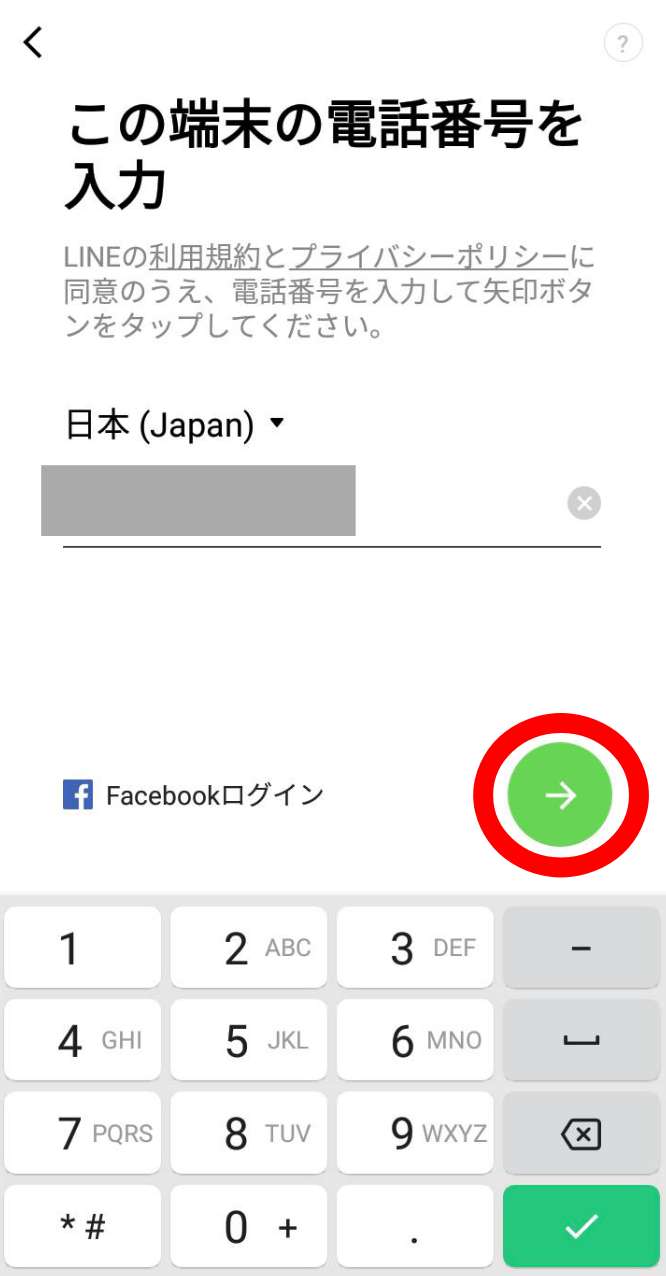Open the help question mark icon

coord(623,44)
